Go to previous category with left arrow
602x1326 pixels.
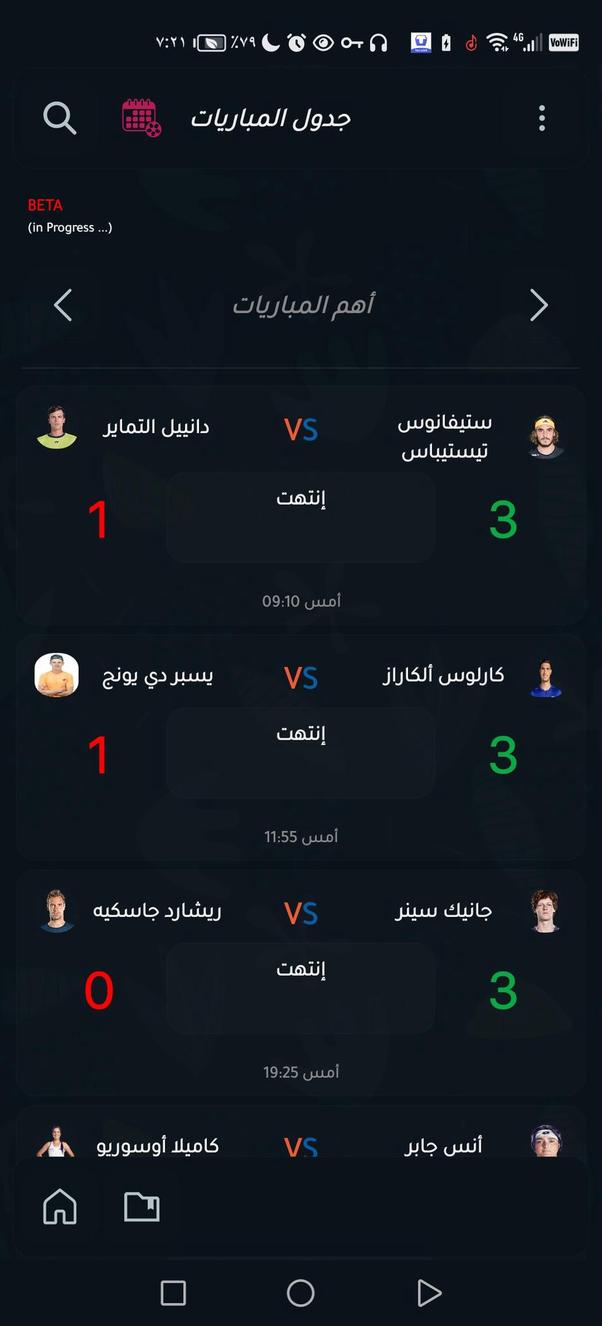[63, 305]
